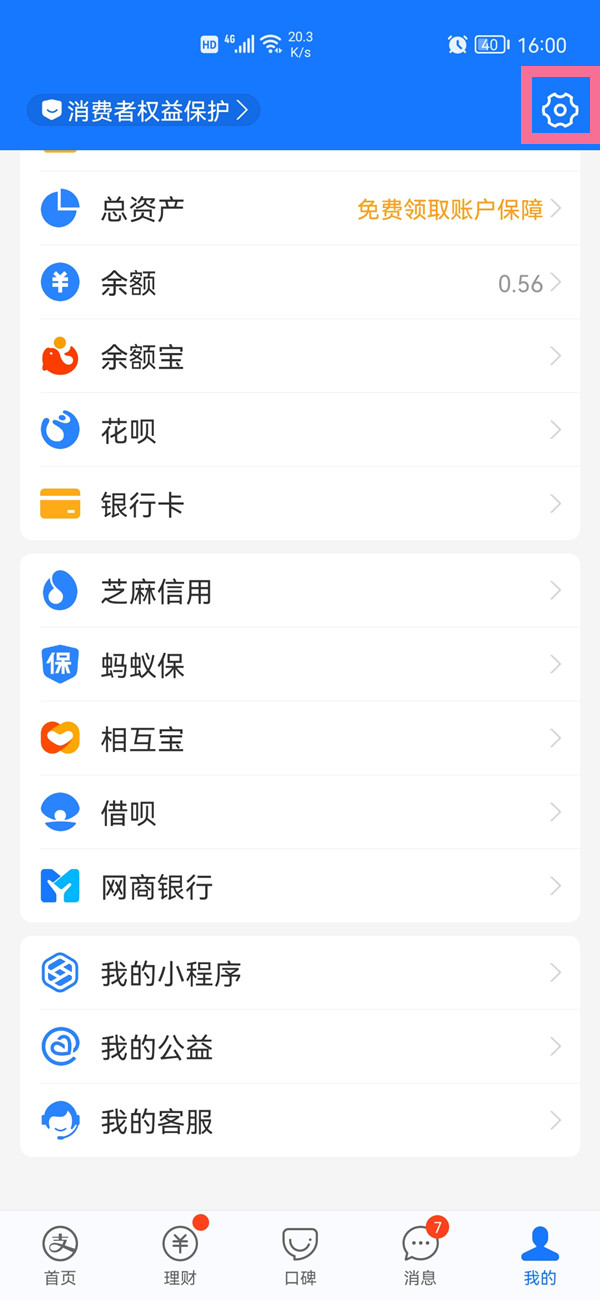Image resolution: width=600 pixels, height=1300 pixels.
Task: Open 我的小程序
Action: [300, 973]
